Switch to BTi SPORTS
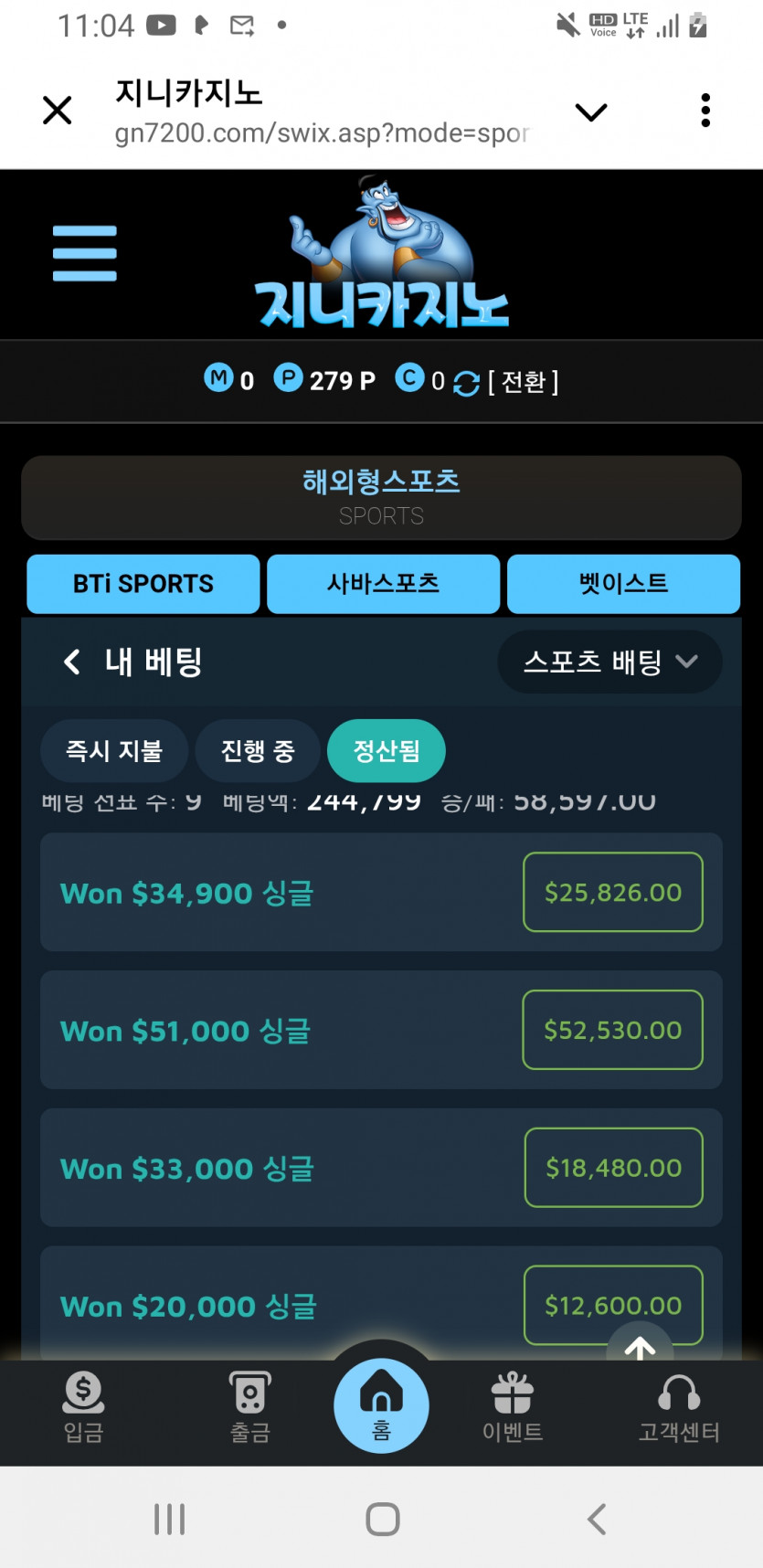Screen dimensions: 763x1568 click(x=143, y=584)
